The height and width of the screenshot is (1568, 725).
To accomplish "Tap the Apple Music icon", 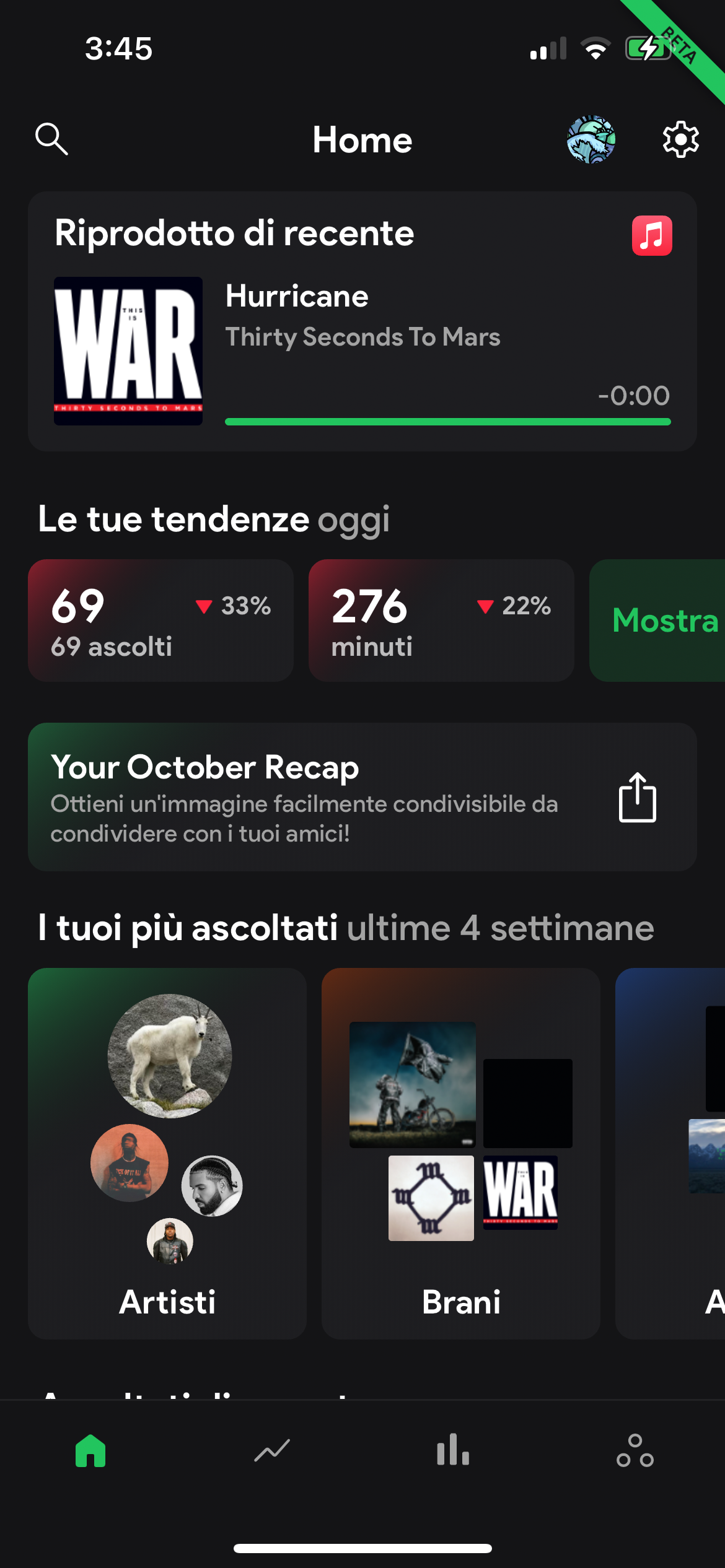I will (x=651, y=235).
